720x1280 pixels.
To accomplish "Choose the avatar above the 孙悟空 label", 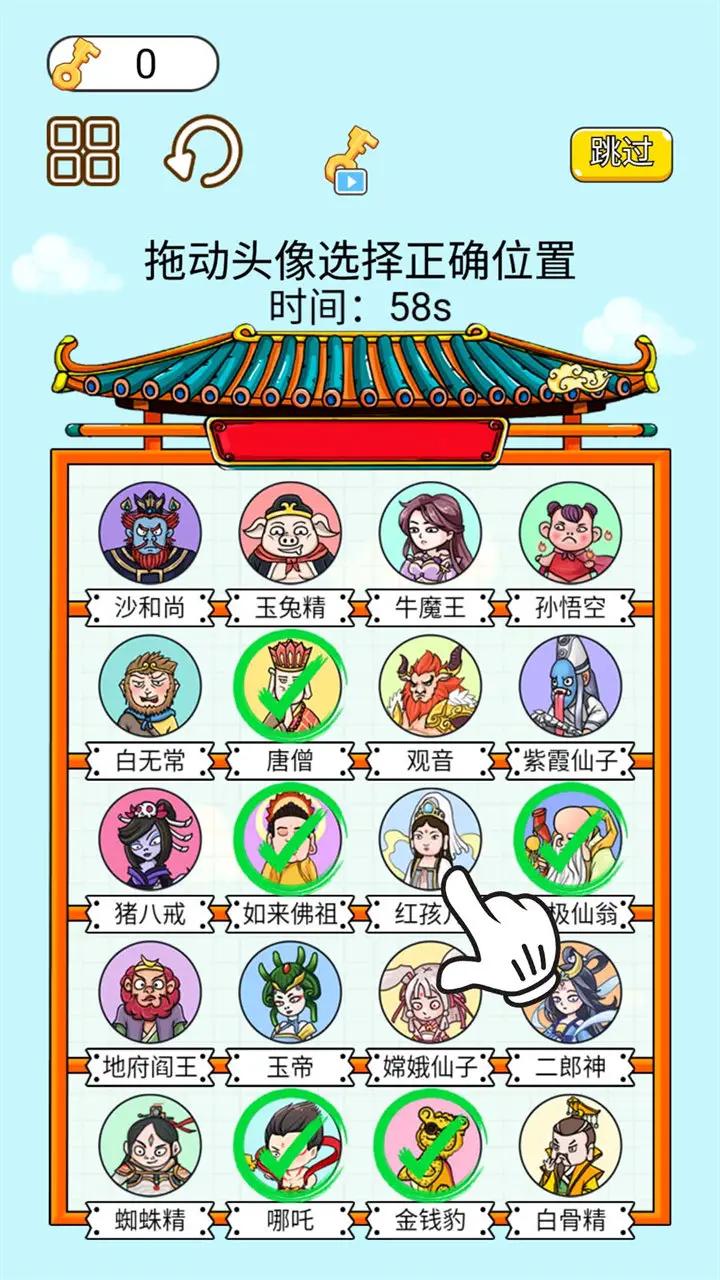I will (x=570, y=533).
